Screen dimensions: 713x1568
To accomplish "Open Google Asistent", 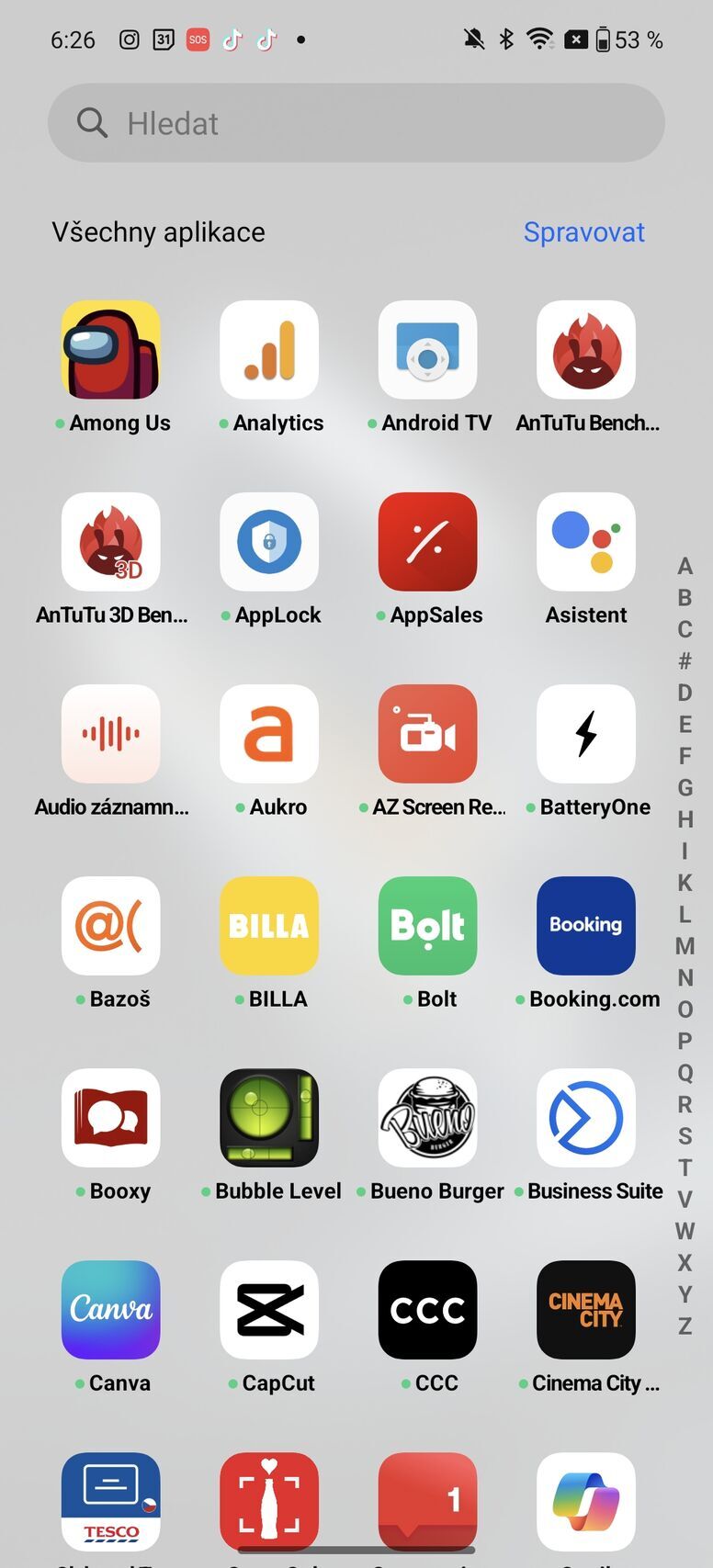I will coord(586,543).
